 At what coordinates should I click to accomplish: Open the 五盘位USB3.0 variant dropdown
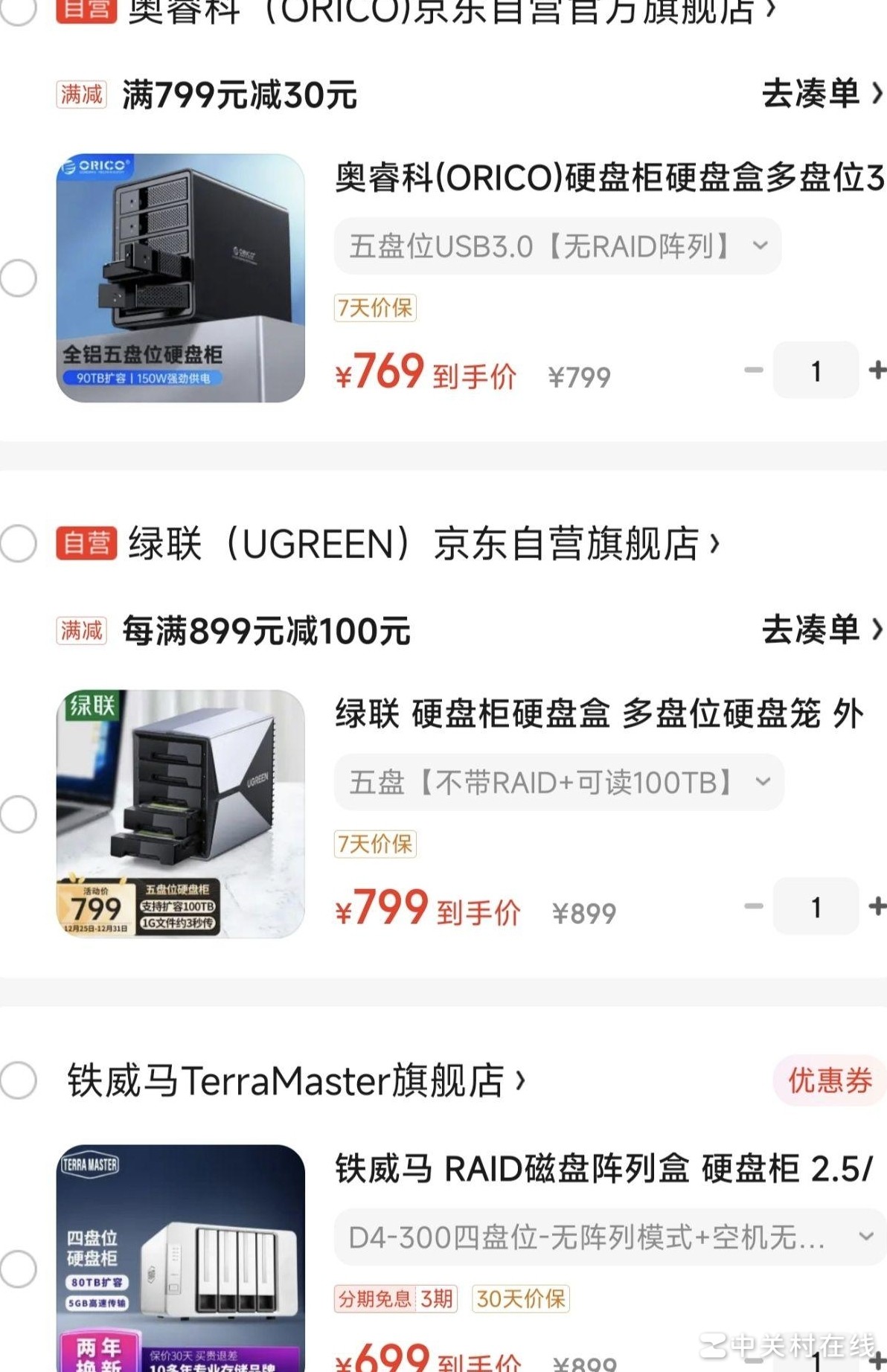click(557, 246)
